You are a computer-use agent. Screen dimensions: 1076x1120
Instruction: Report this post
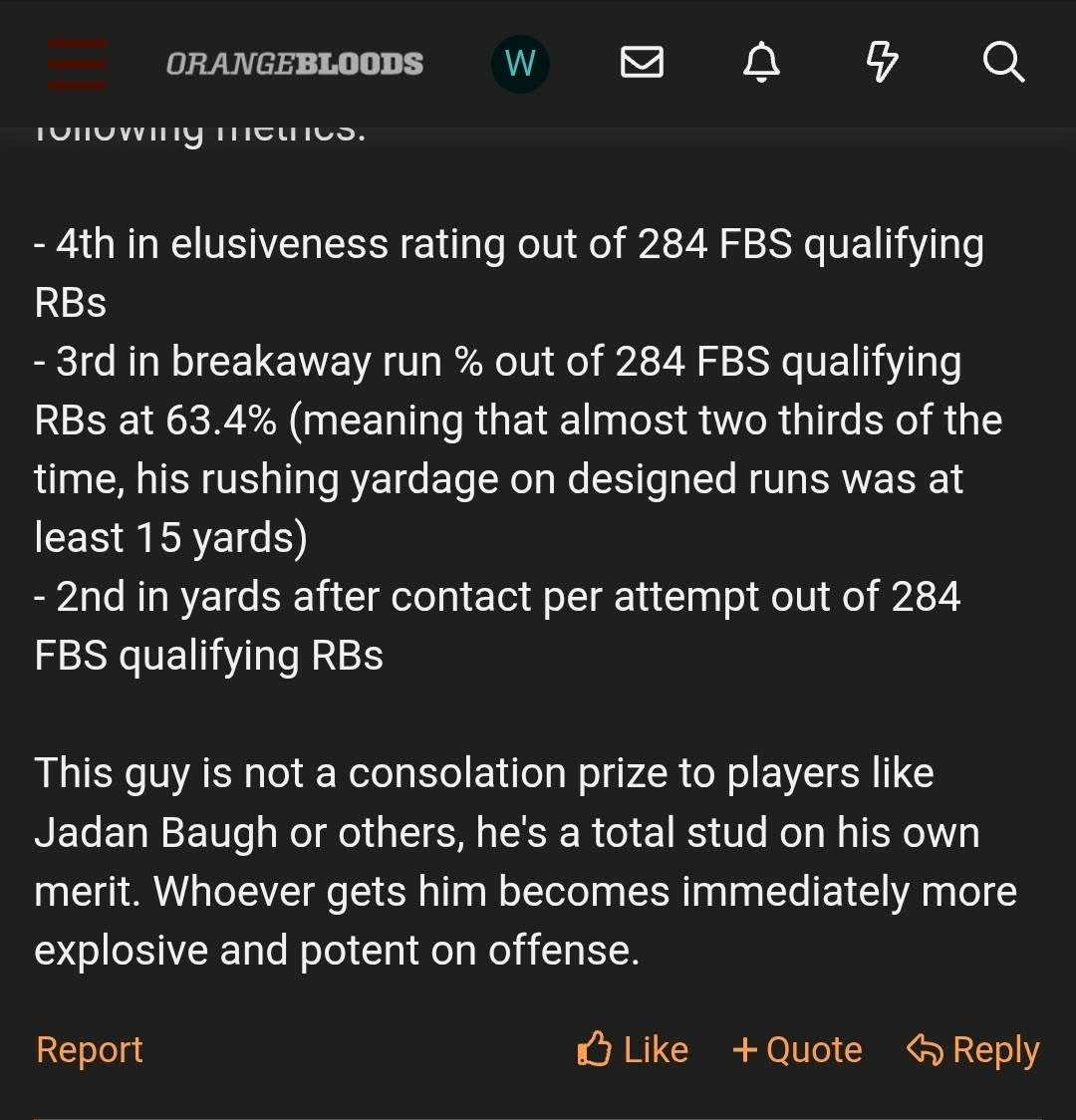90,1049
